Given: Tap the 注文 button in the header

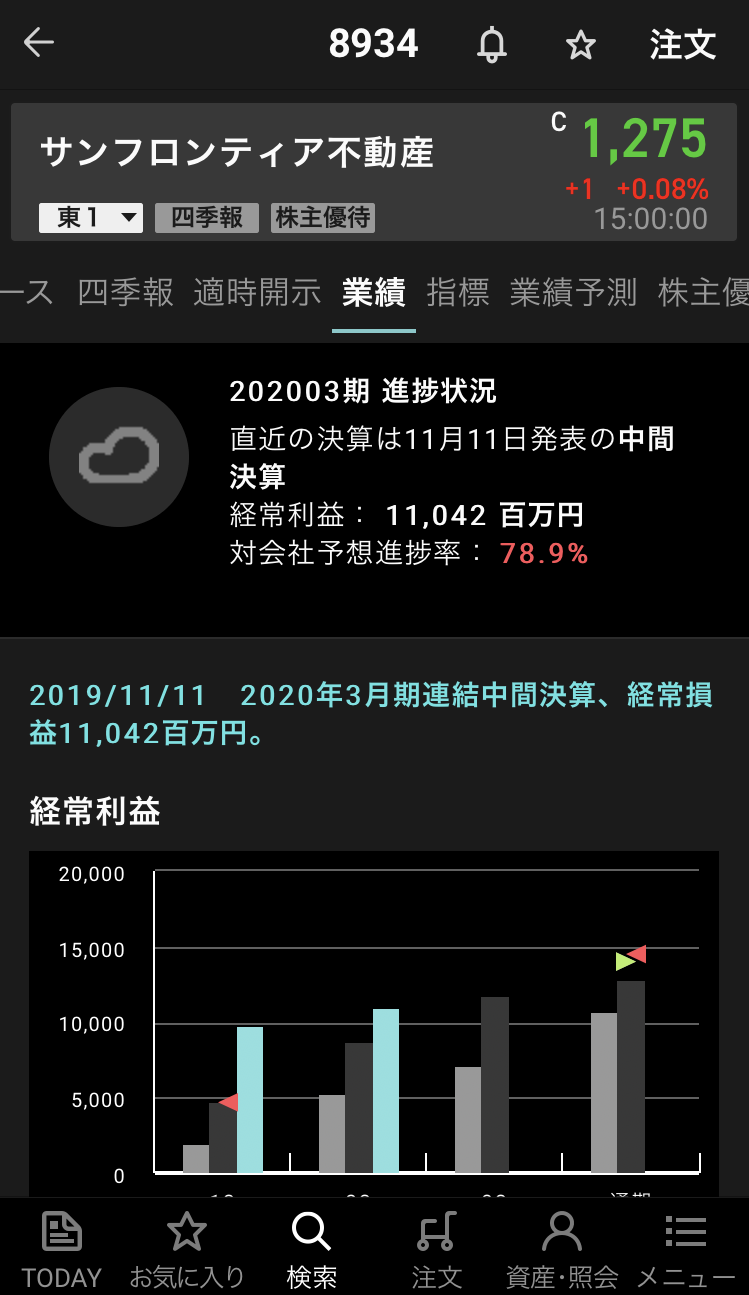Looking at the screenshot, I should click(683, 45).
